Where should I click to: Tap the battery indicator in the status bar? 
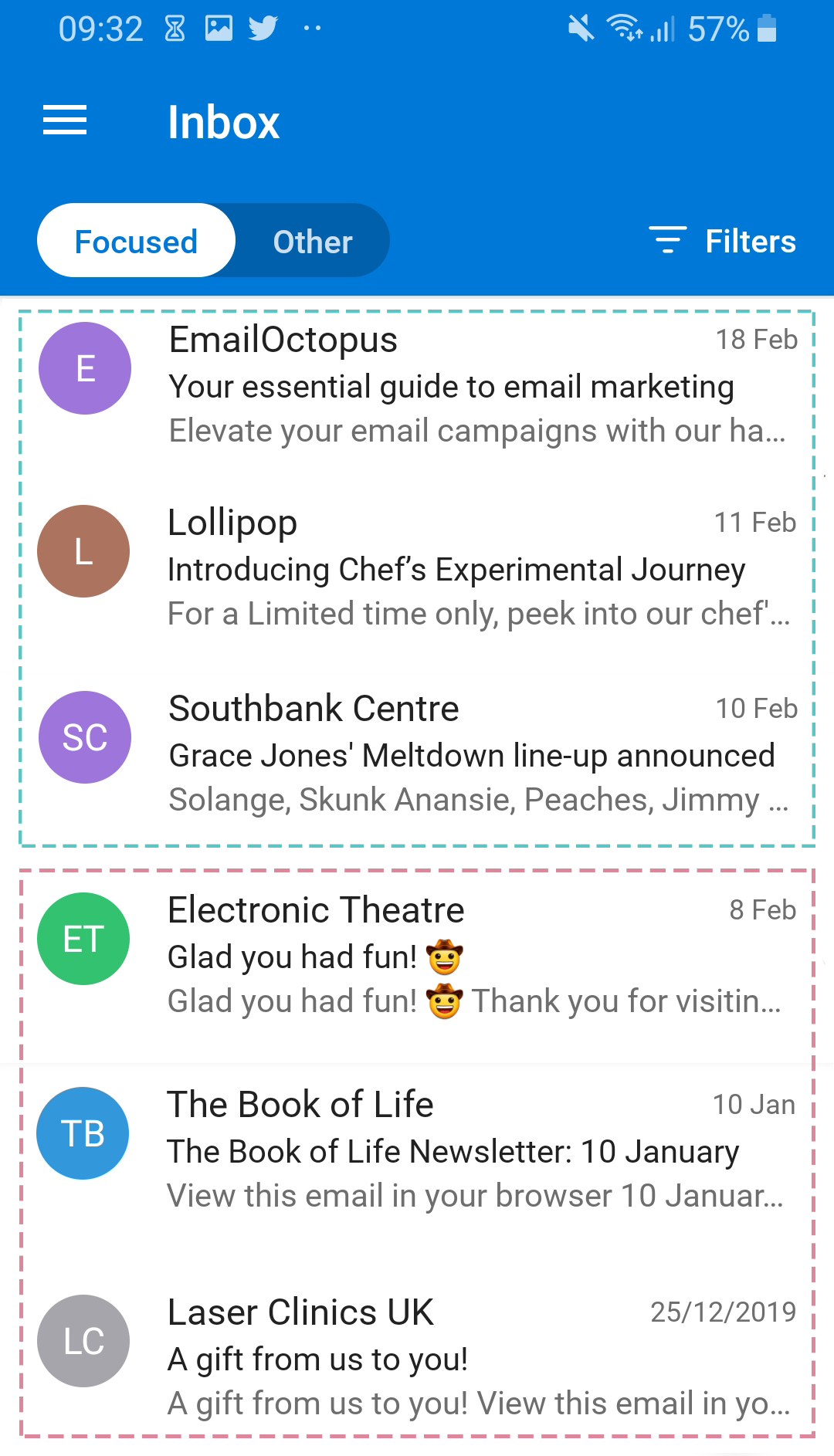coord(768,28)
